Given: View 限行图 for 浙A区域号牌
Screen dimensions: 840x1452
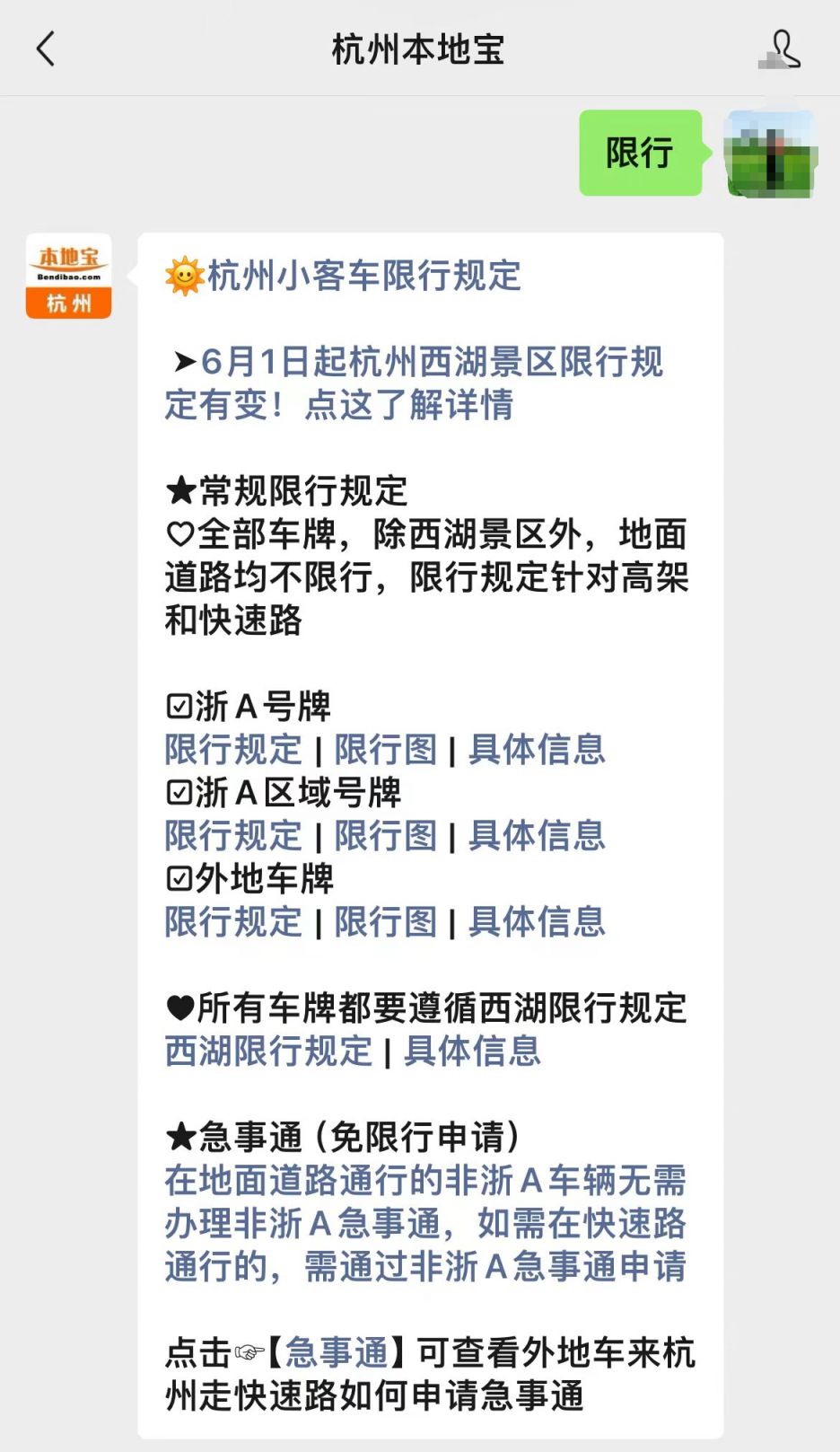Looking at the screenshot, I should tap(385, 836).
